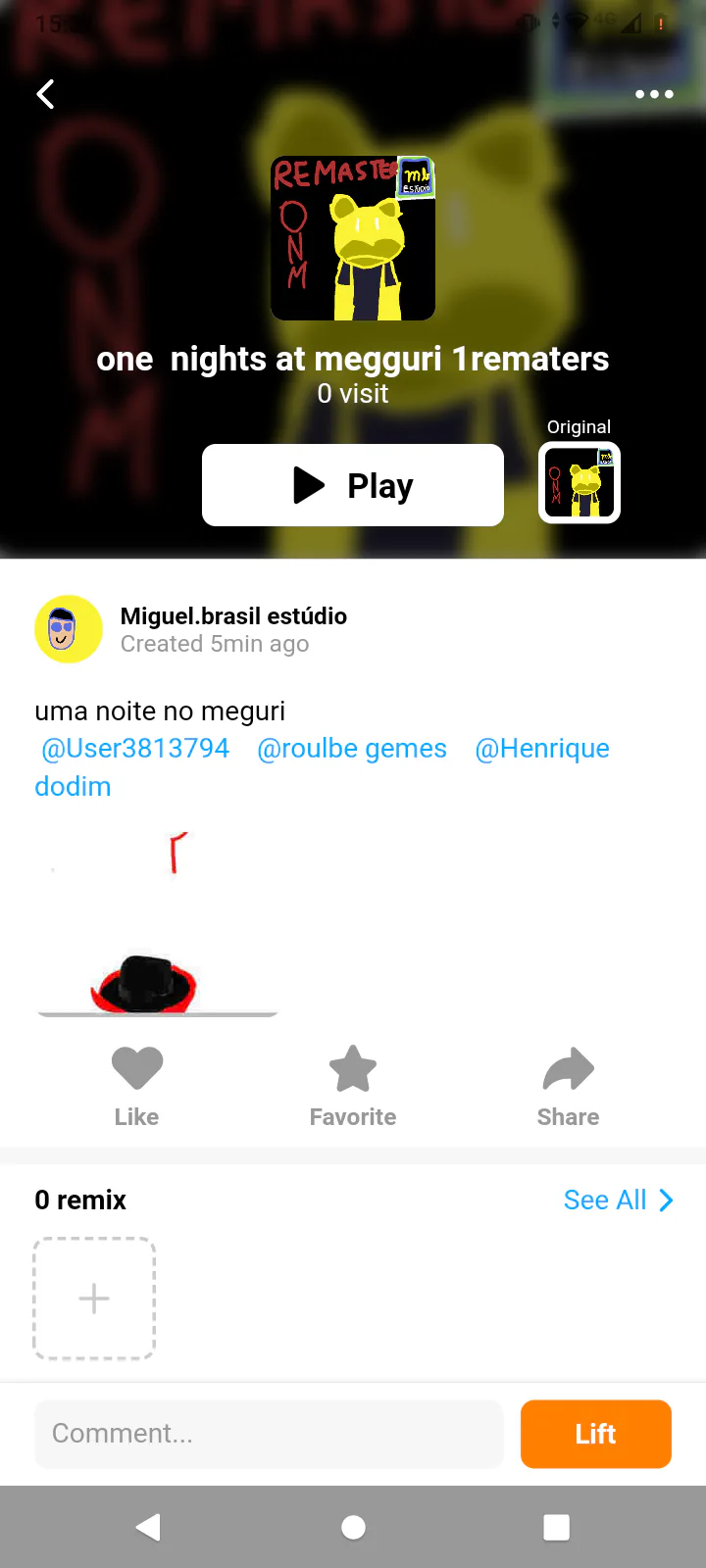This screenshot has width=706, height=1568.
Task: Like this game
Action: (136, 1086)
